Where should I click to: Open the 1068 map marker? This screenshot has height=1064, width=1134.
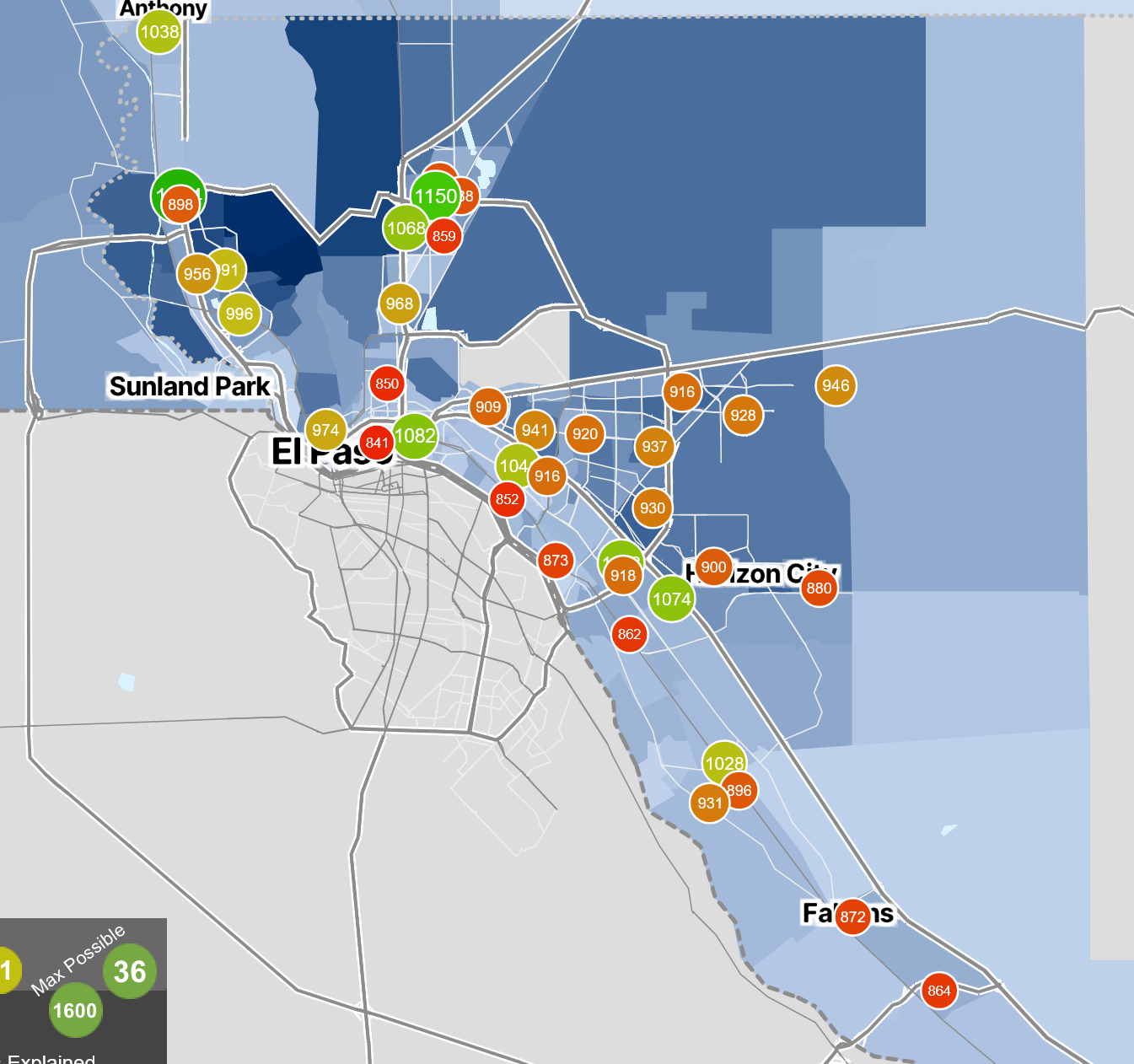point(406,228)
